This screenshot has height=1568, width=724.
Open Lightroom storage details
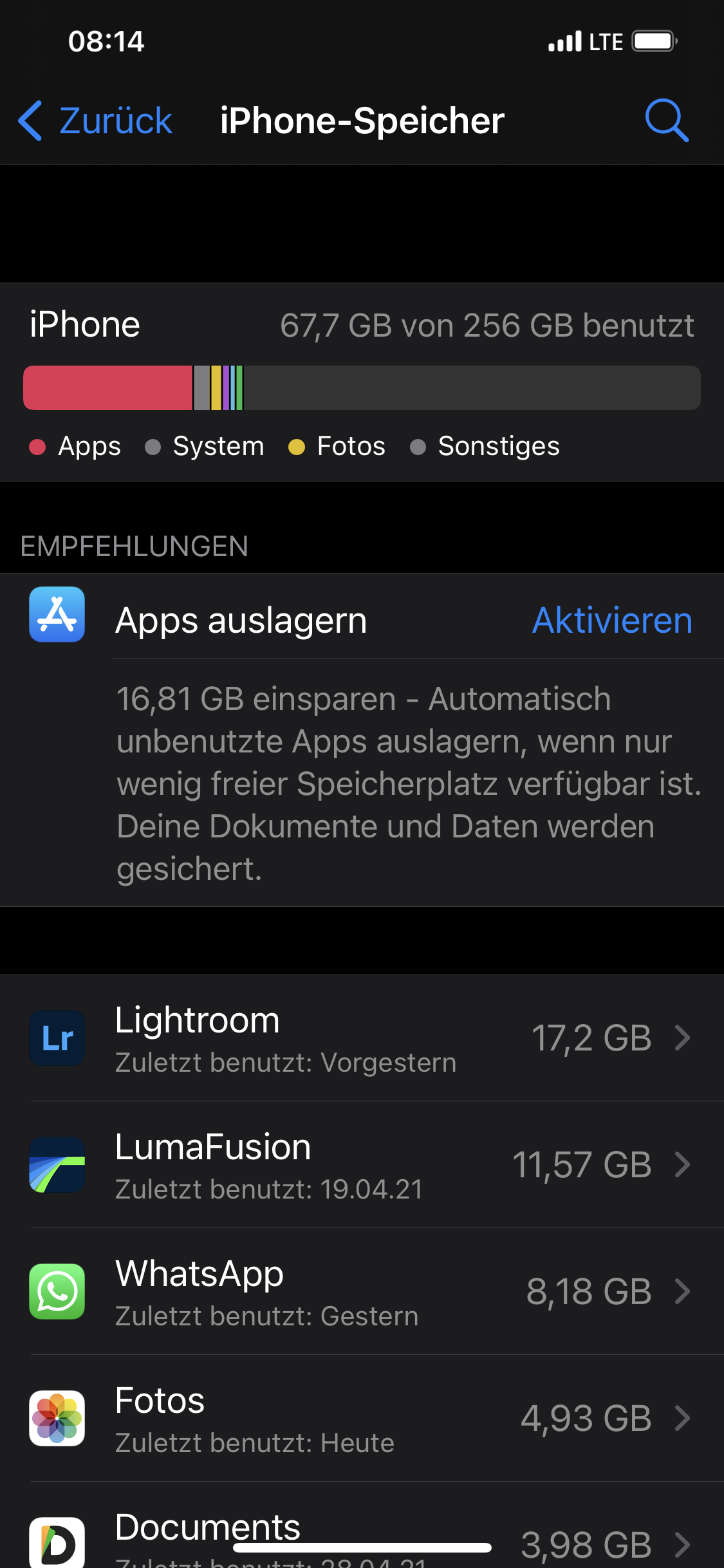click(x=362, y=1038)
